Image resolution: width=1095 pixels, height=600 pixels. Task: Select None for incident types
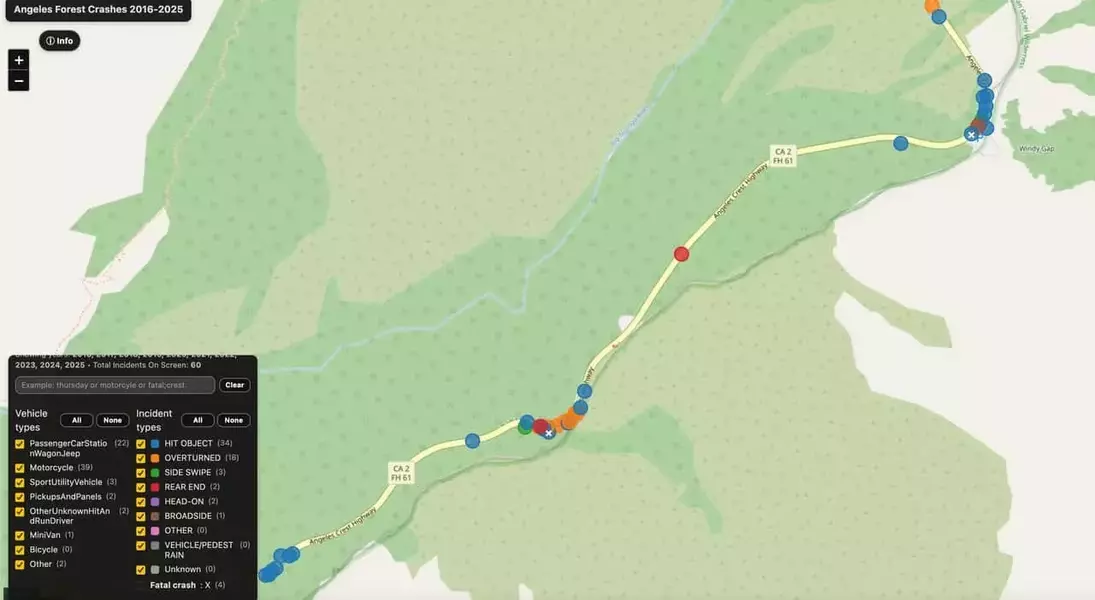click(x=233, y=420)
